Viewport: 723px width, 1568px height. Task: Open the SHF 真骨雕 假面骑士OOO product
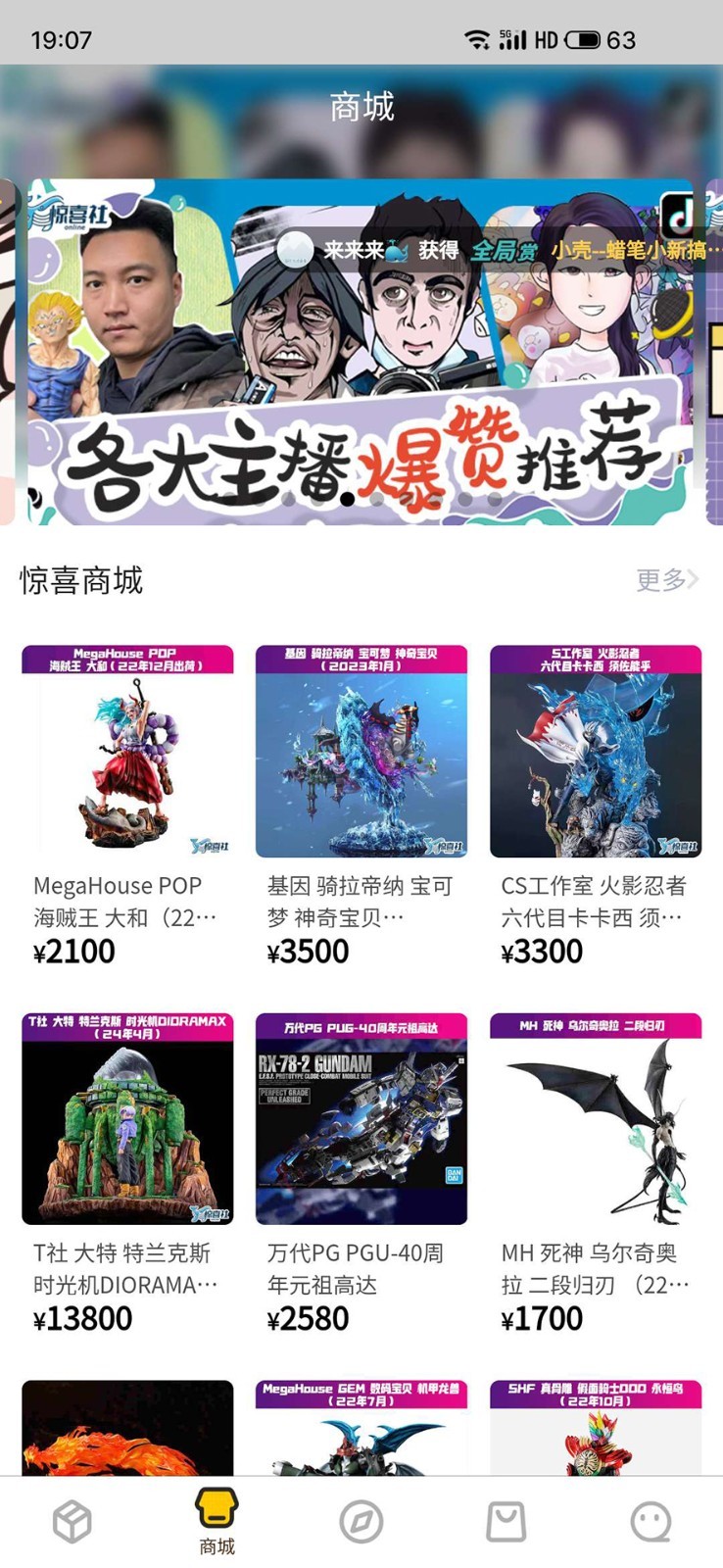pos(596,1428)
